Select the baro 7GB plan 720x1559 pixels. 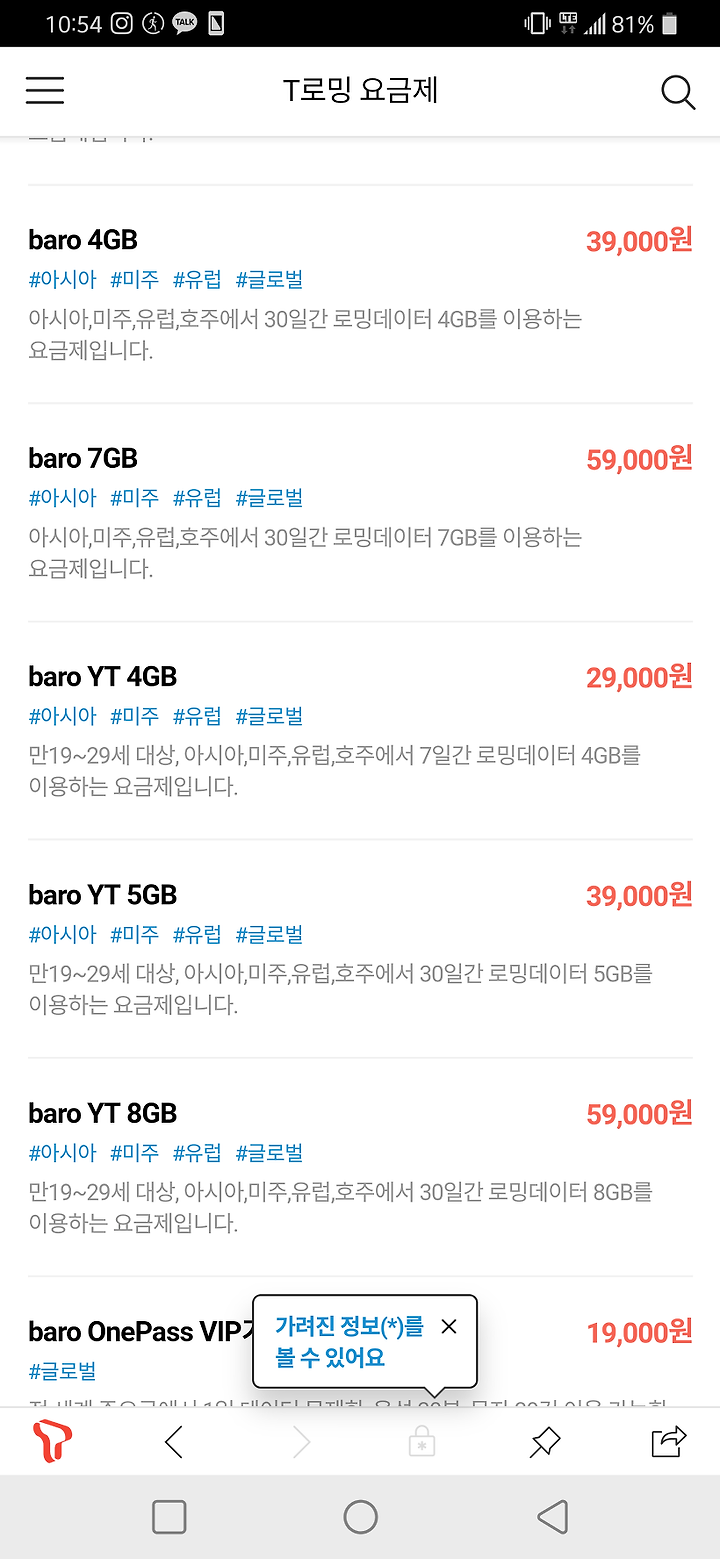360,513
